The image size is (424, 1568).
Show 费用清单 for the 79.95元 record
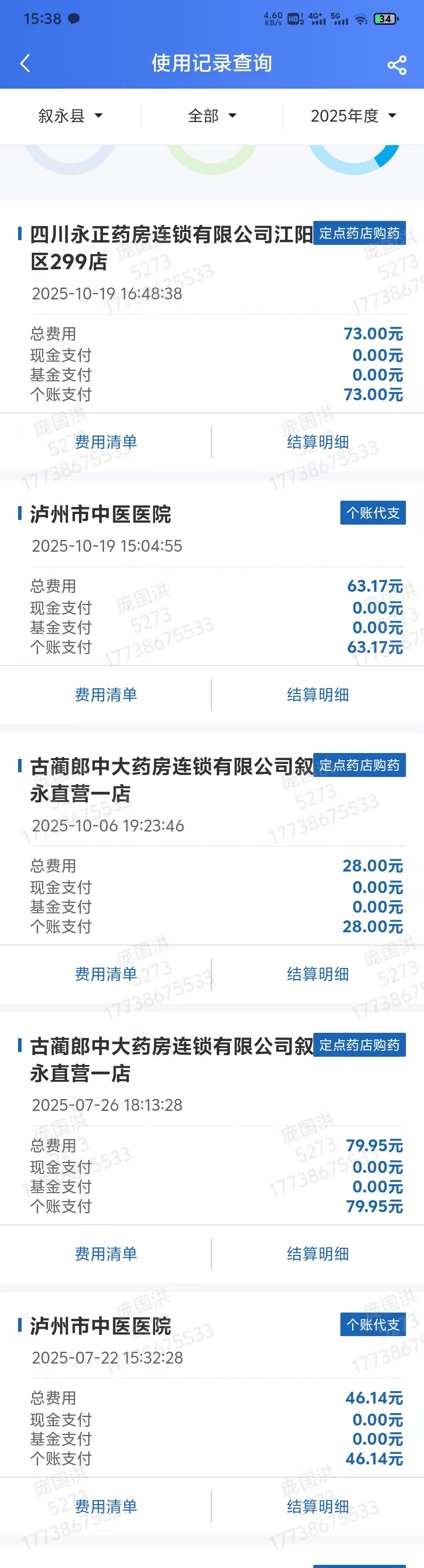point(106,1253)
